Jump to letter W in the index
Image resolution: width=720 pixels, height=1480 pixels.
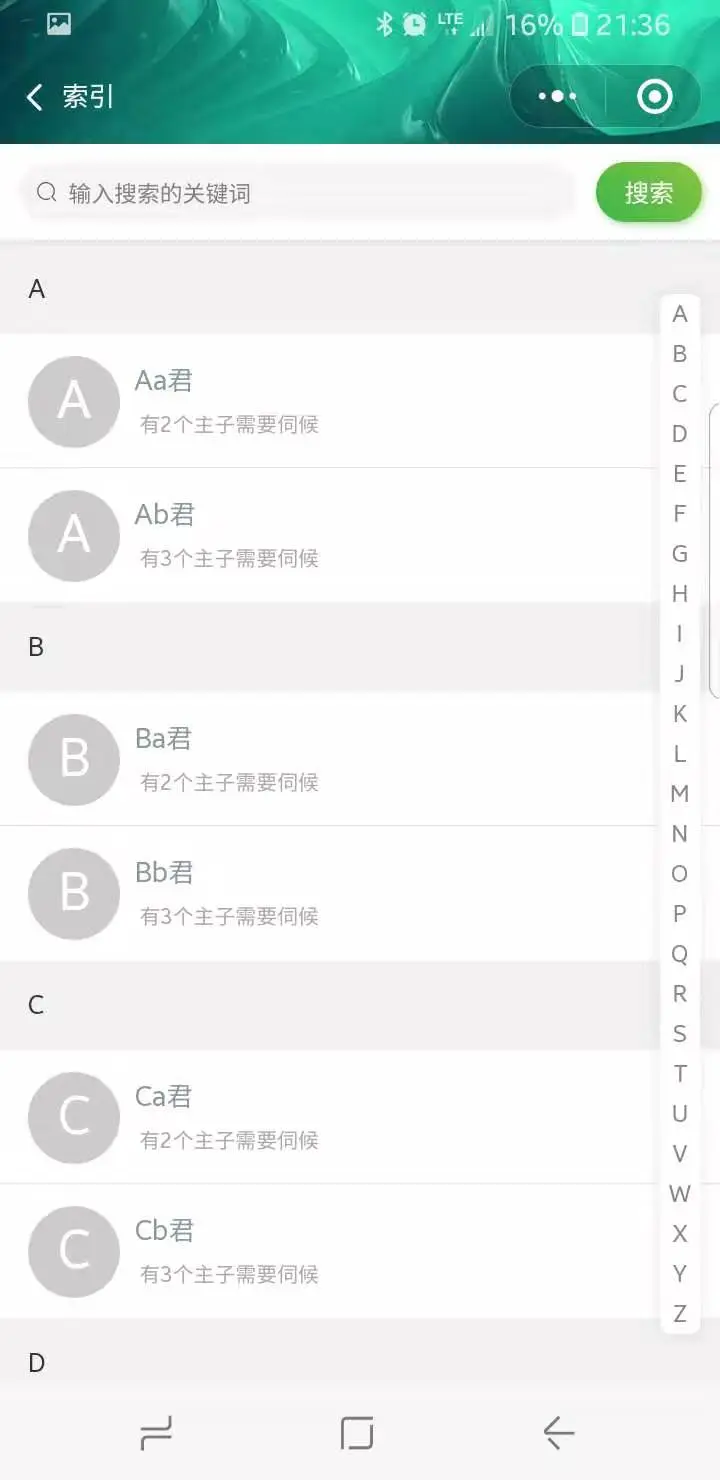[x=680, y=1194]
